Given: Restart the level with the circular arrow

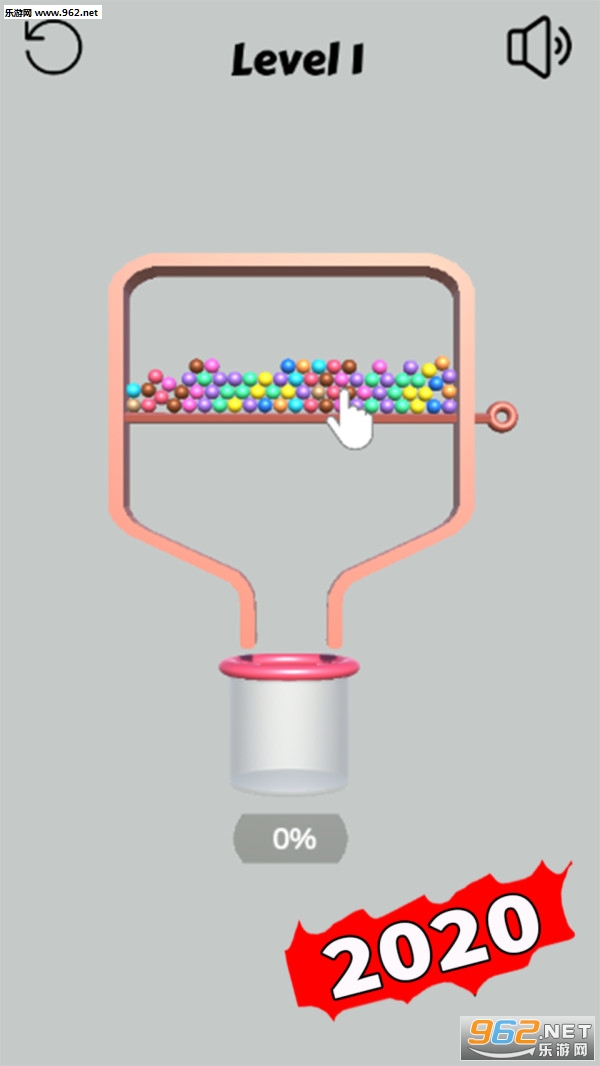Looking at the screenshot, I should point(52,47).
